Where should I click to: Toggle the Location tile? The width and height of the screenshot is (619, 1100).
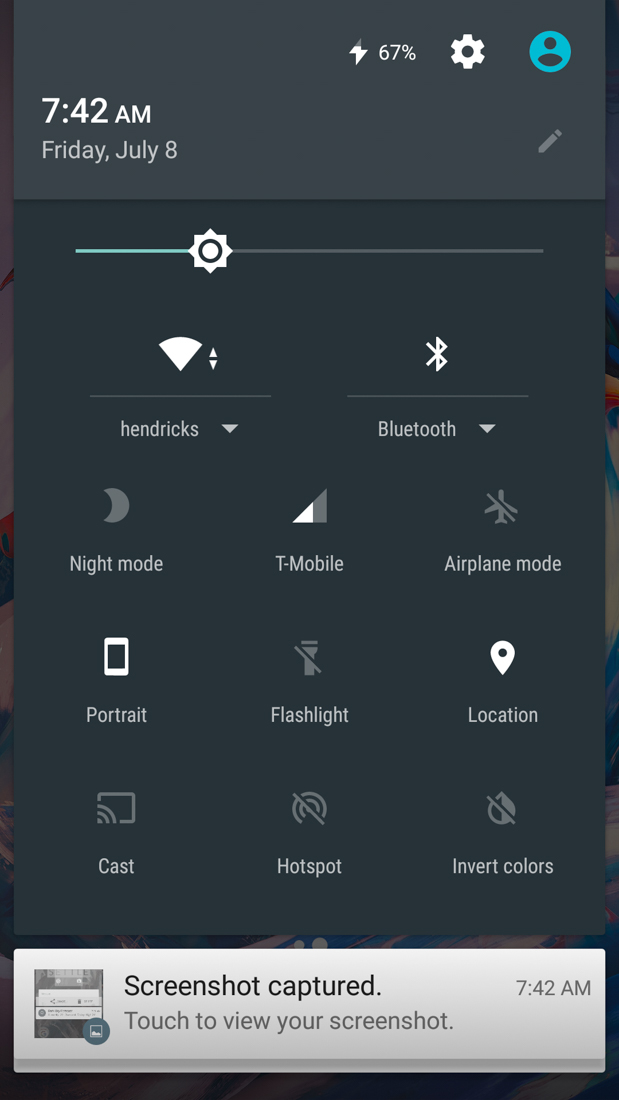click(502, 679)
